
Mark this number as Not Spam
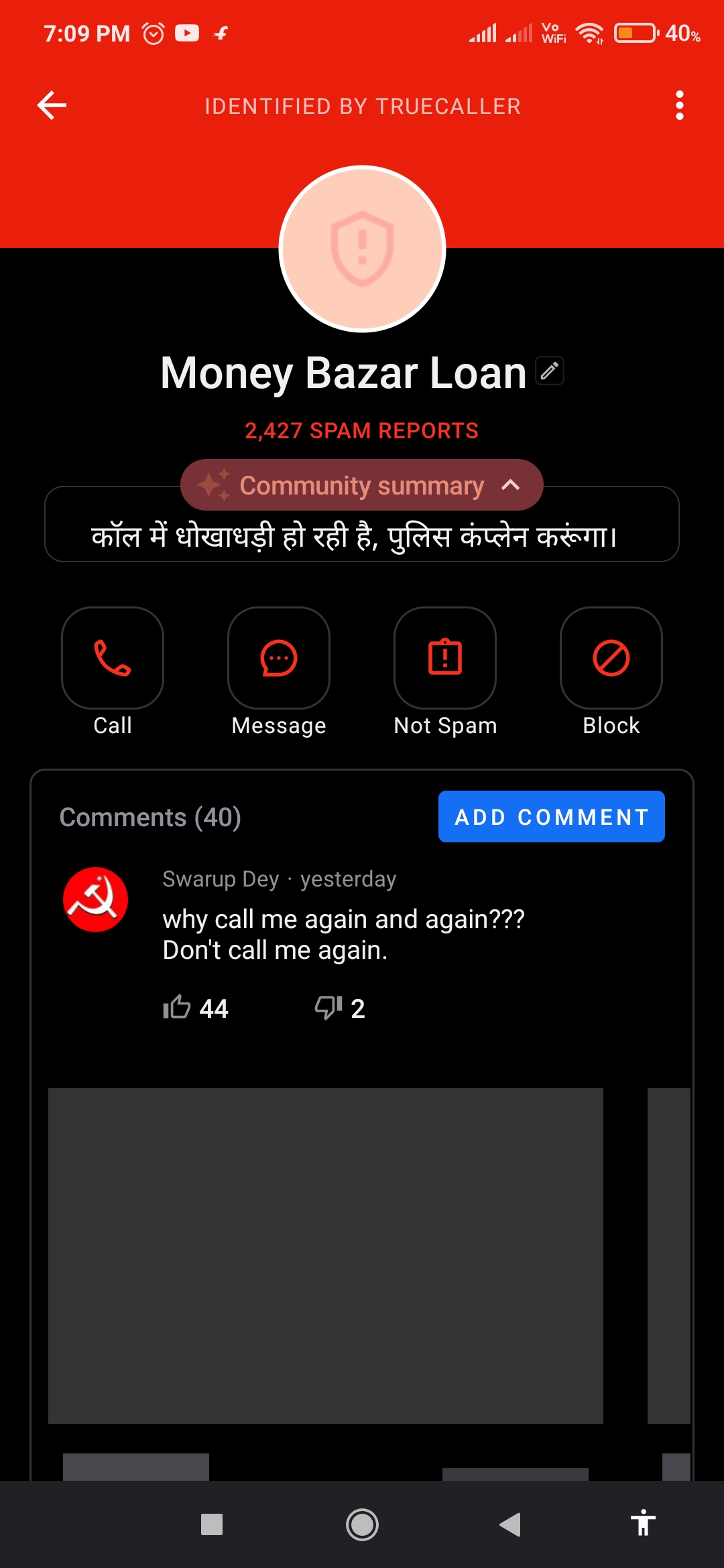coord(445,658)
